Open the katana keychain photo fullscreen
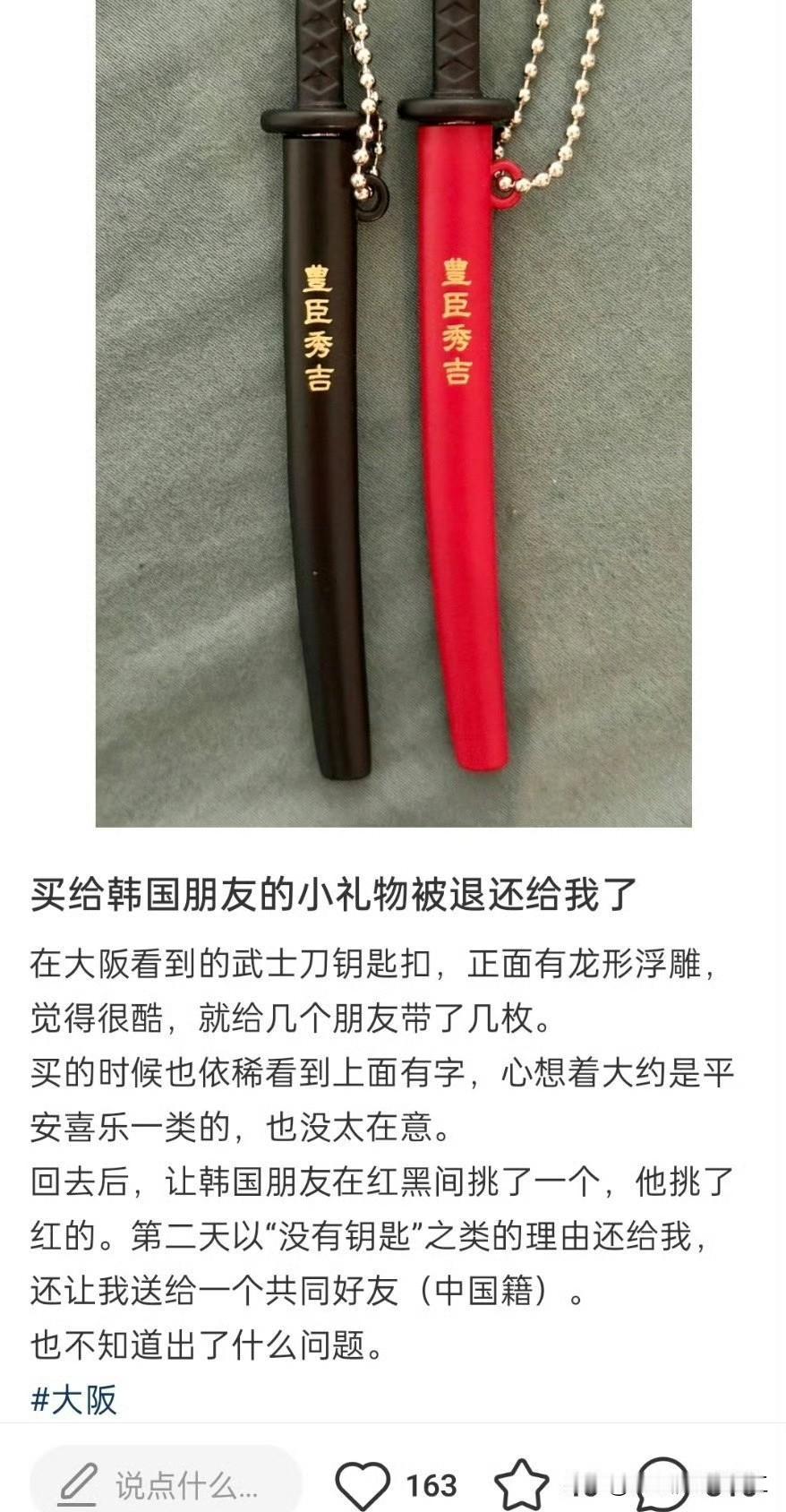Screen dimensions: 786x1512 (x=394, y=412)
